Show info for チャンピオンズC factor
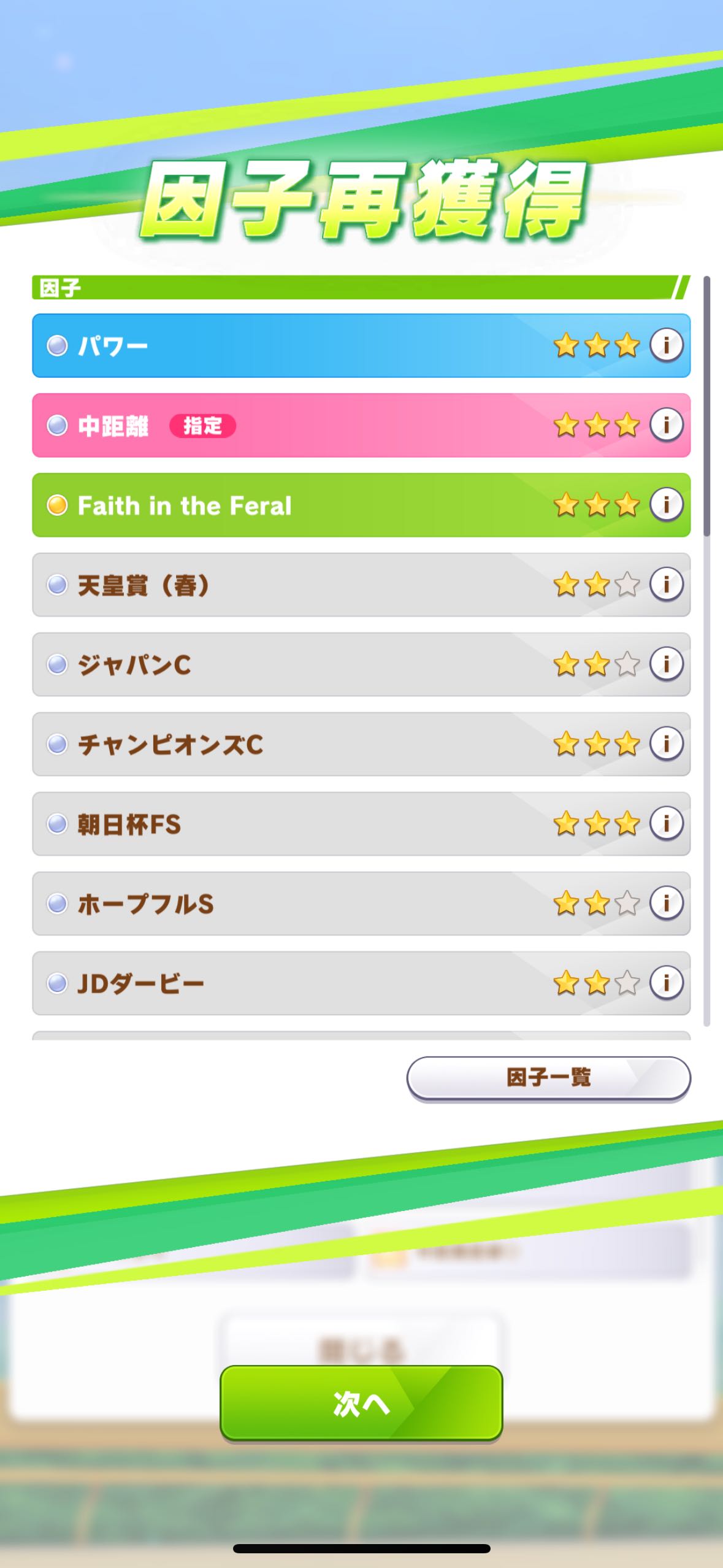723x1568 pixels. (x=666, y=744)
